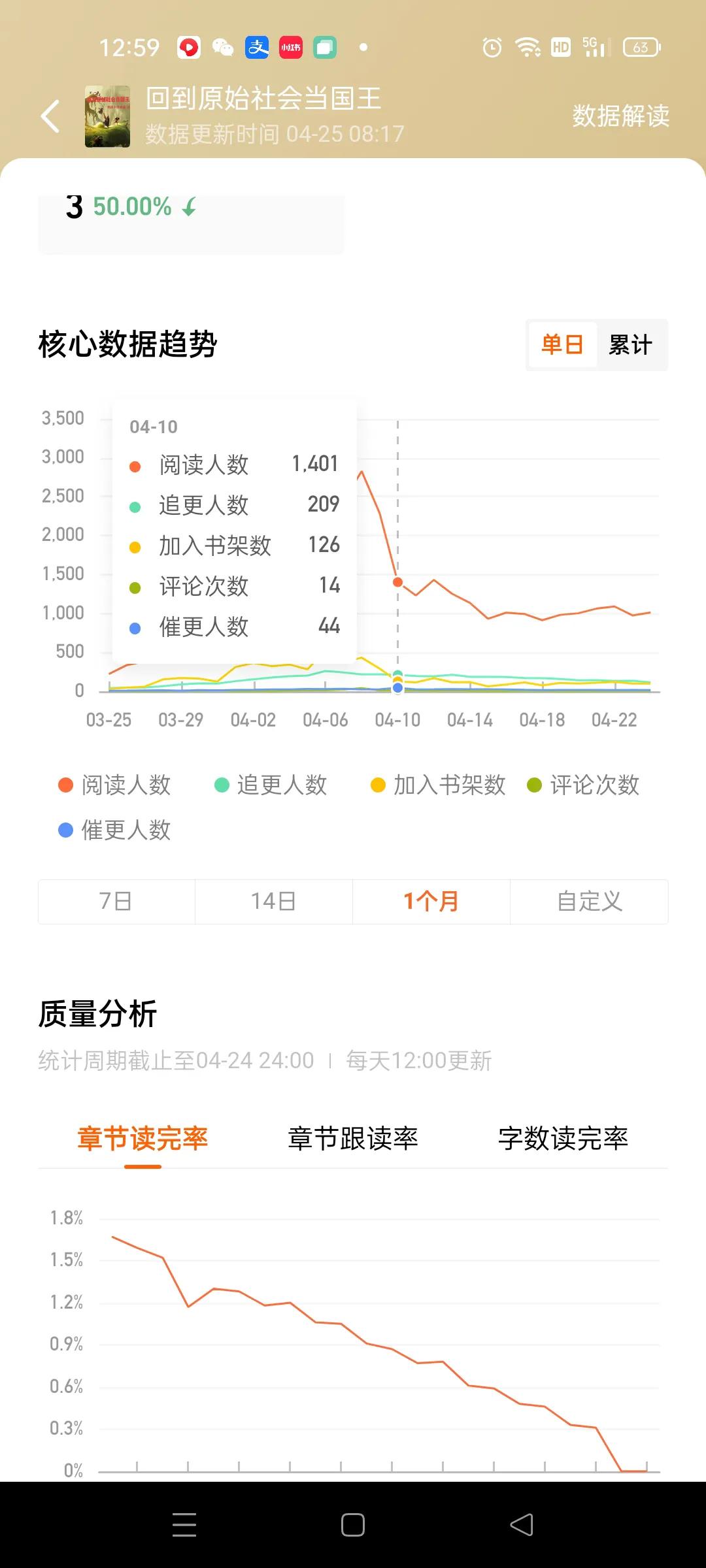Select the 14日 time range filter
The image size is (706, 1568).
(x=273, y=901)
